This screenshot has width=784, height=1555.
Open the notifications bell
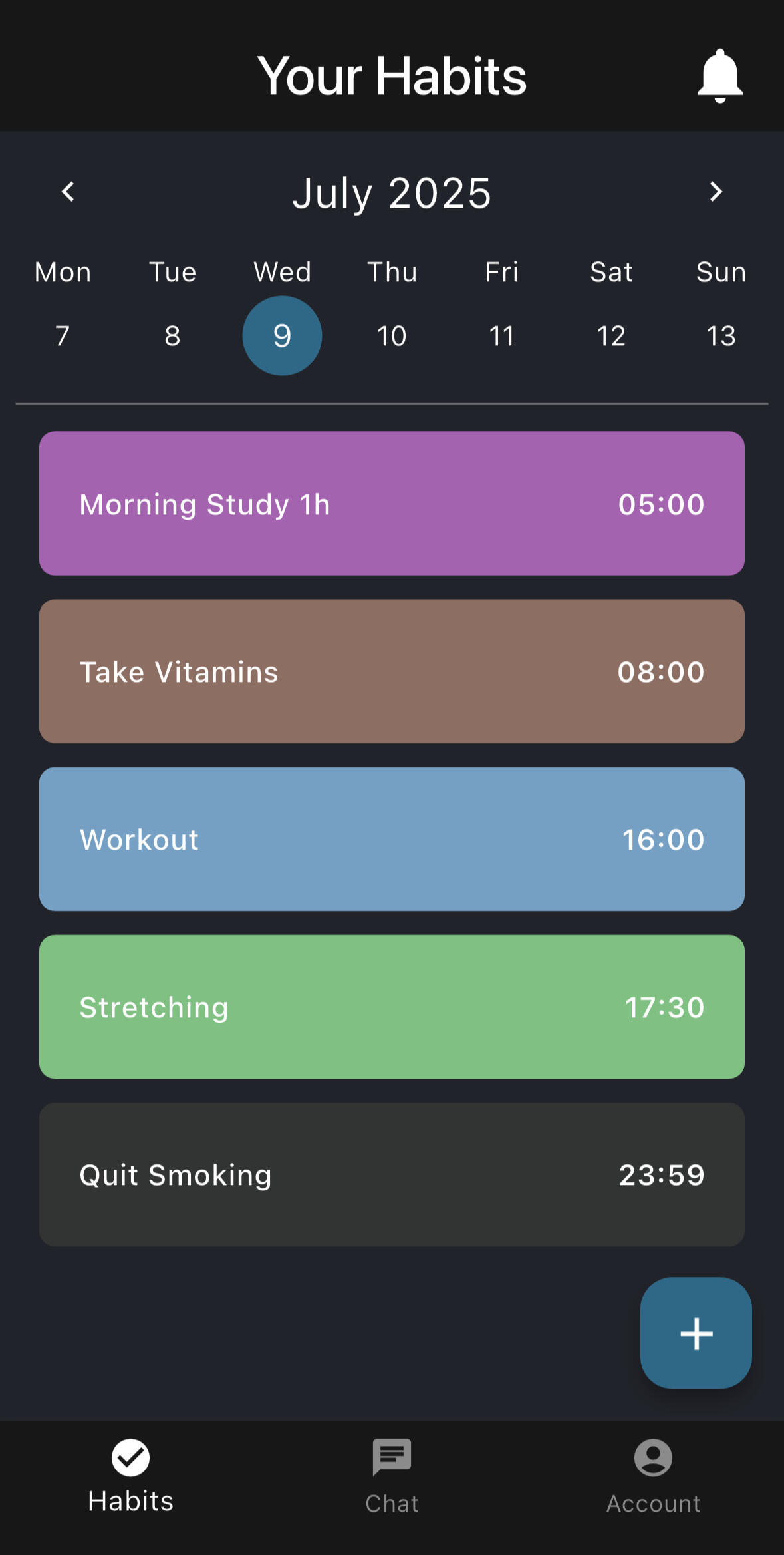point(719,76)
